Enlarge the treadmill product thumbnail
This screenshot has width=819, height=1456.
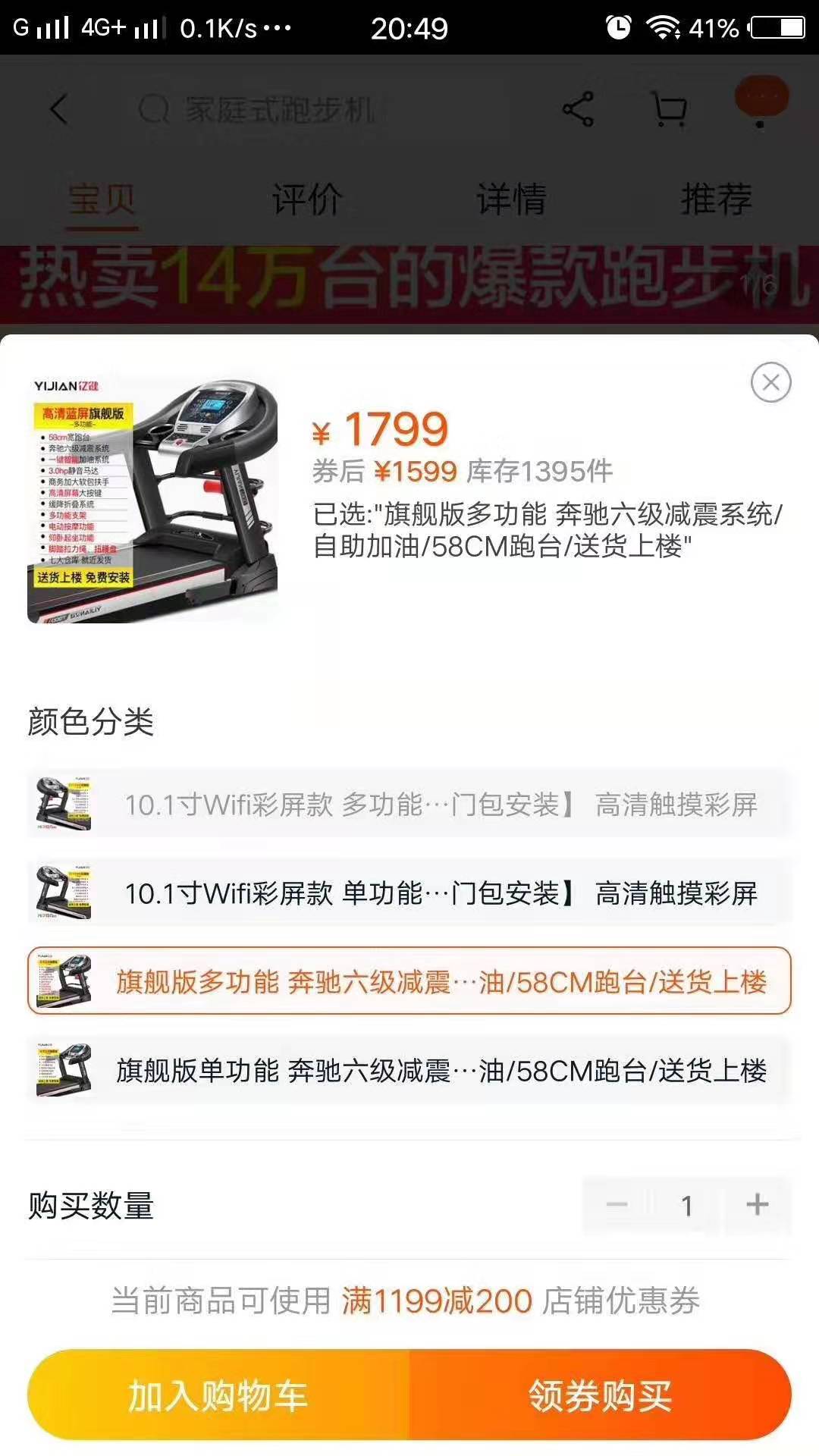(152, 500)
